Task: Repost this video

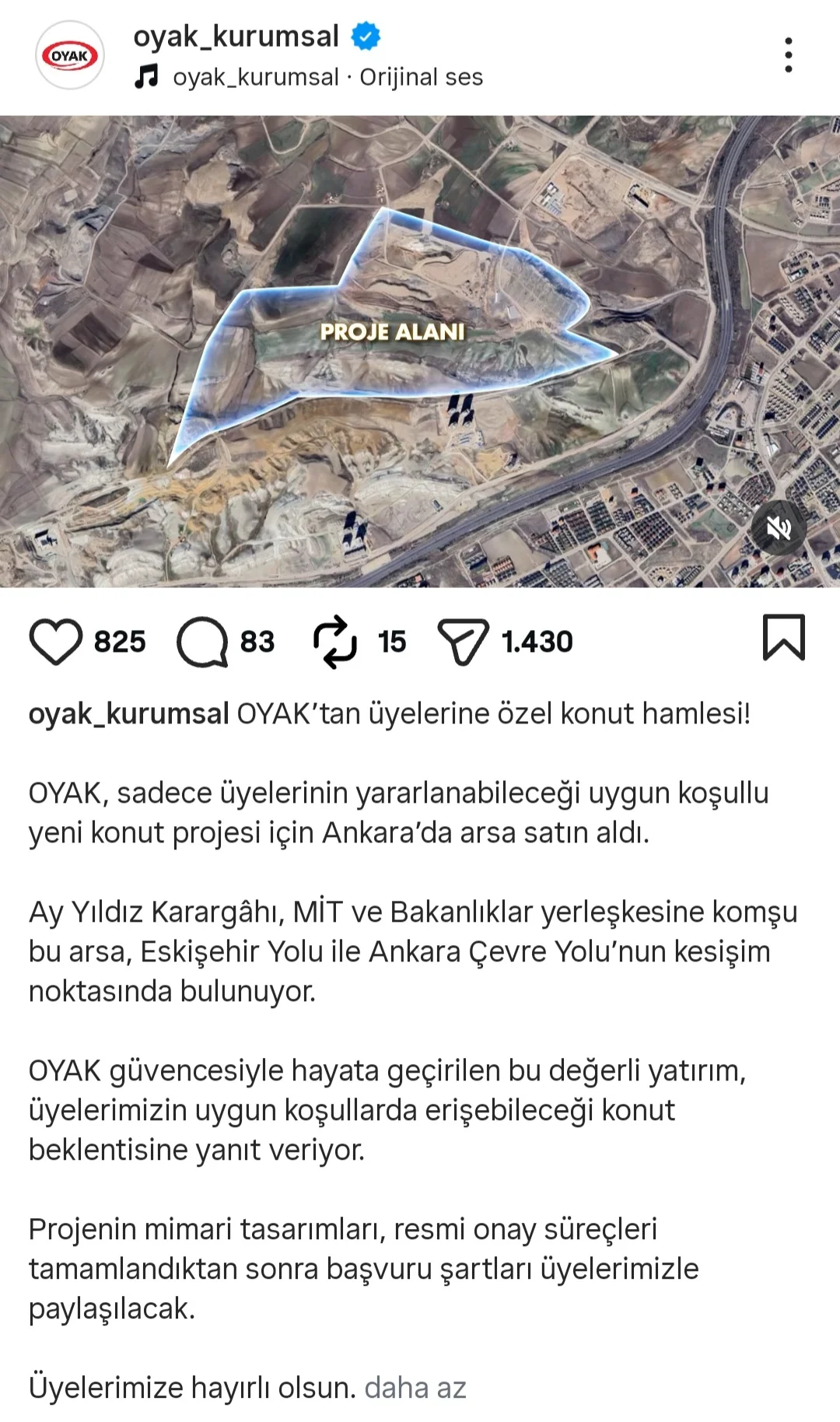Action: [335, 642]
